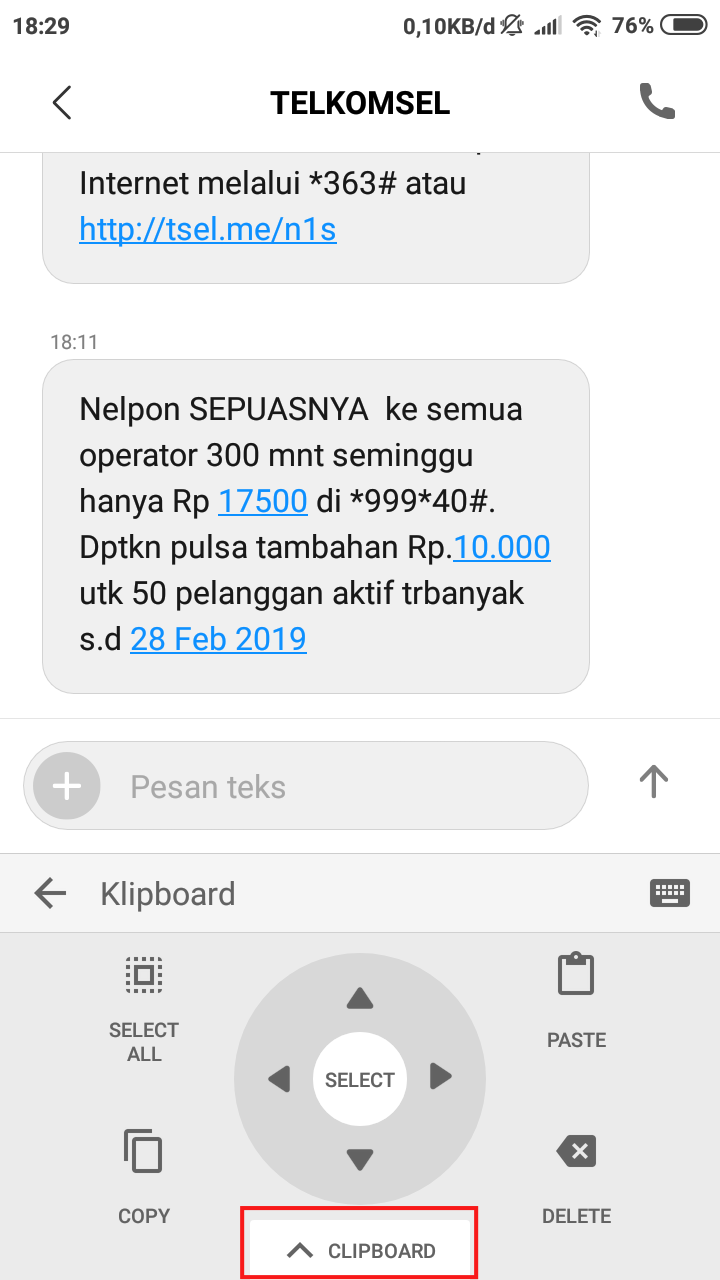Tap the 10.000 linked number
The image size is (720, 1280).
[x=502, y=547]
